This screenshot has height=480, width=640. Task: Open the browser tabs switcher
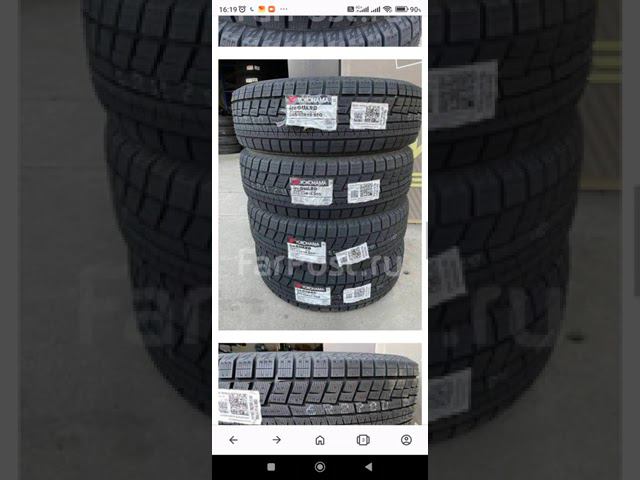coord(363,439)
